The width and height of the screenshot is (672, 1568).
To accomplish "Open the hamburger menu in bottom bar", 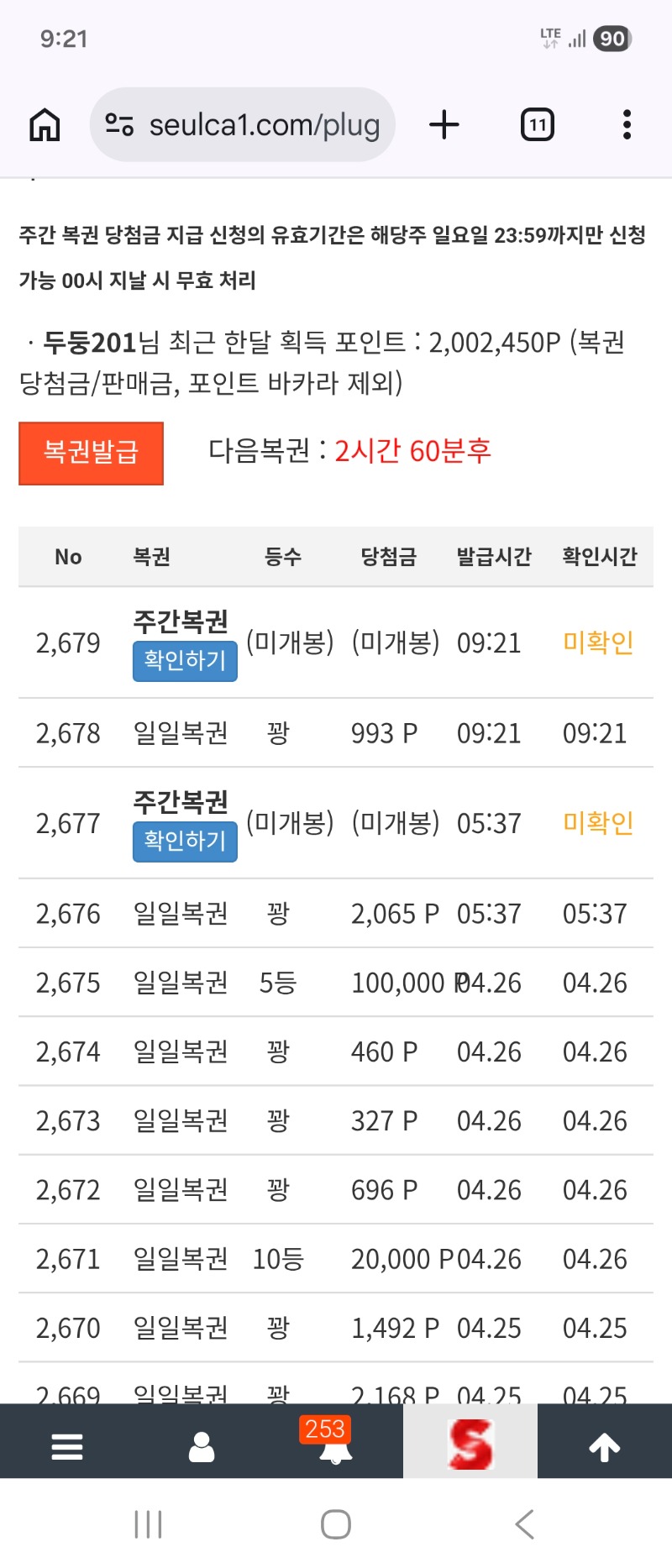I will click(x=67, y=1446).
